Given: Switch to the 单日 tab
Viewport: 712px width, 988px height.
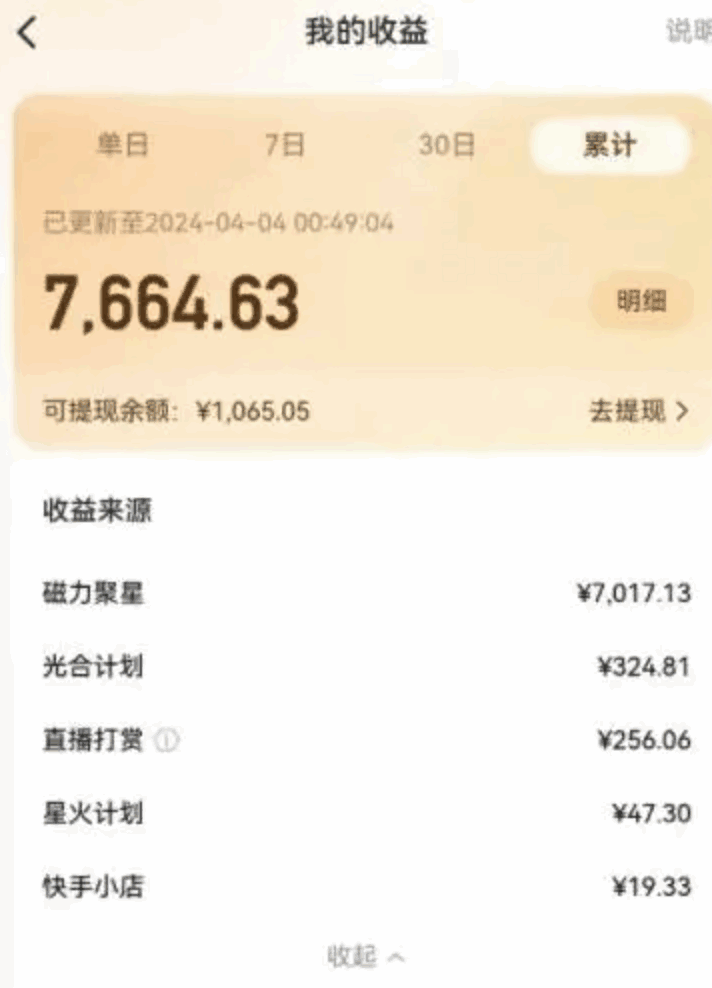Looking at the screenshot, I should point(123,146).
